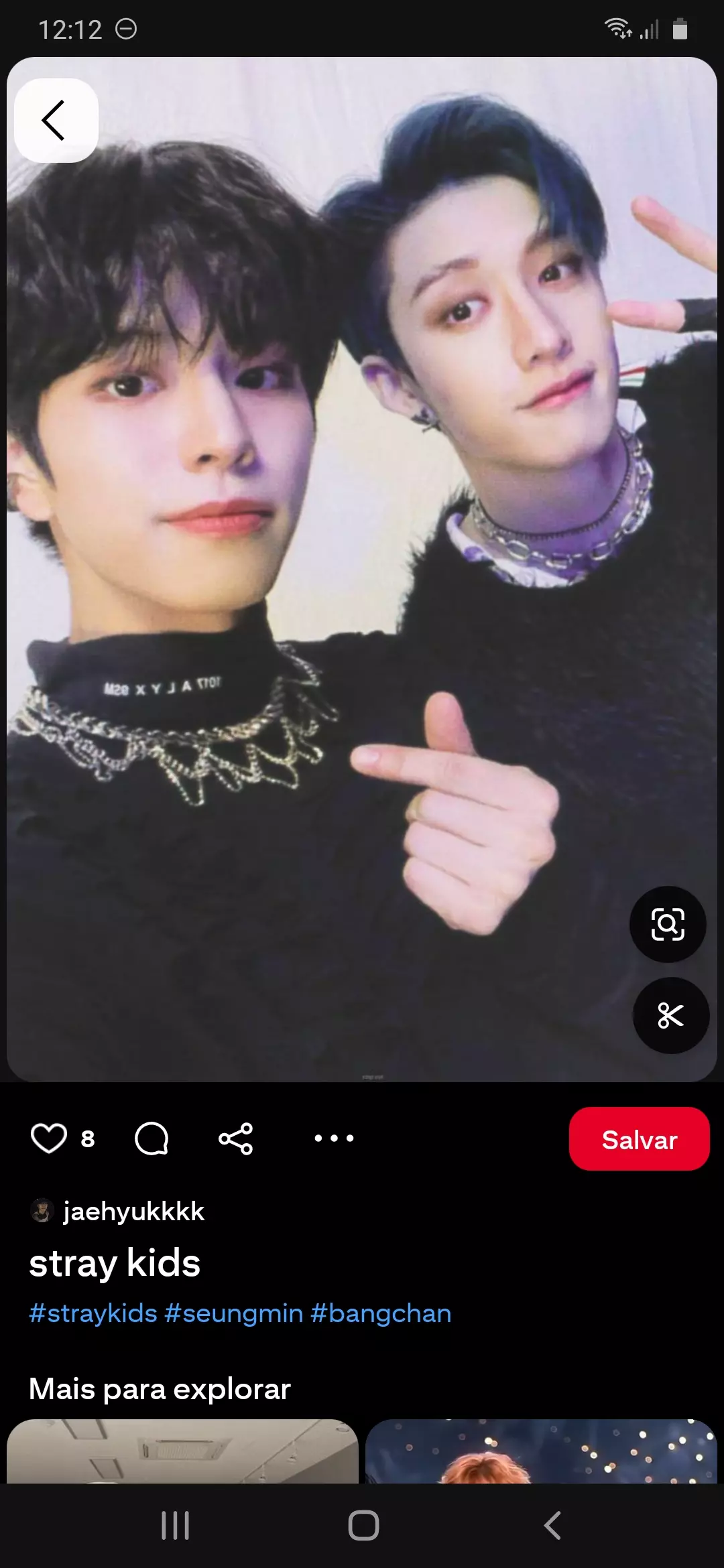Show recent apps from the navigation bar
Viewport: 724px width, 1568px height.
point(176,1526)
